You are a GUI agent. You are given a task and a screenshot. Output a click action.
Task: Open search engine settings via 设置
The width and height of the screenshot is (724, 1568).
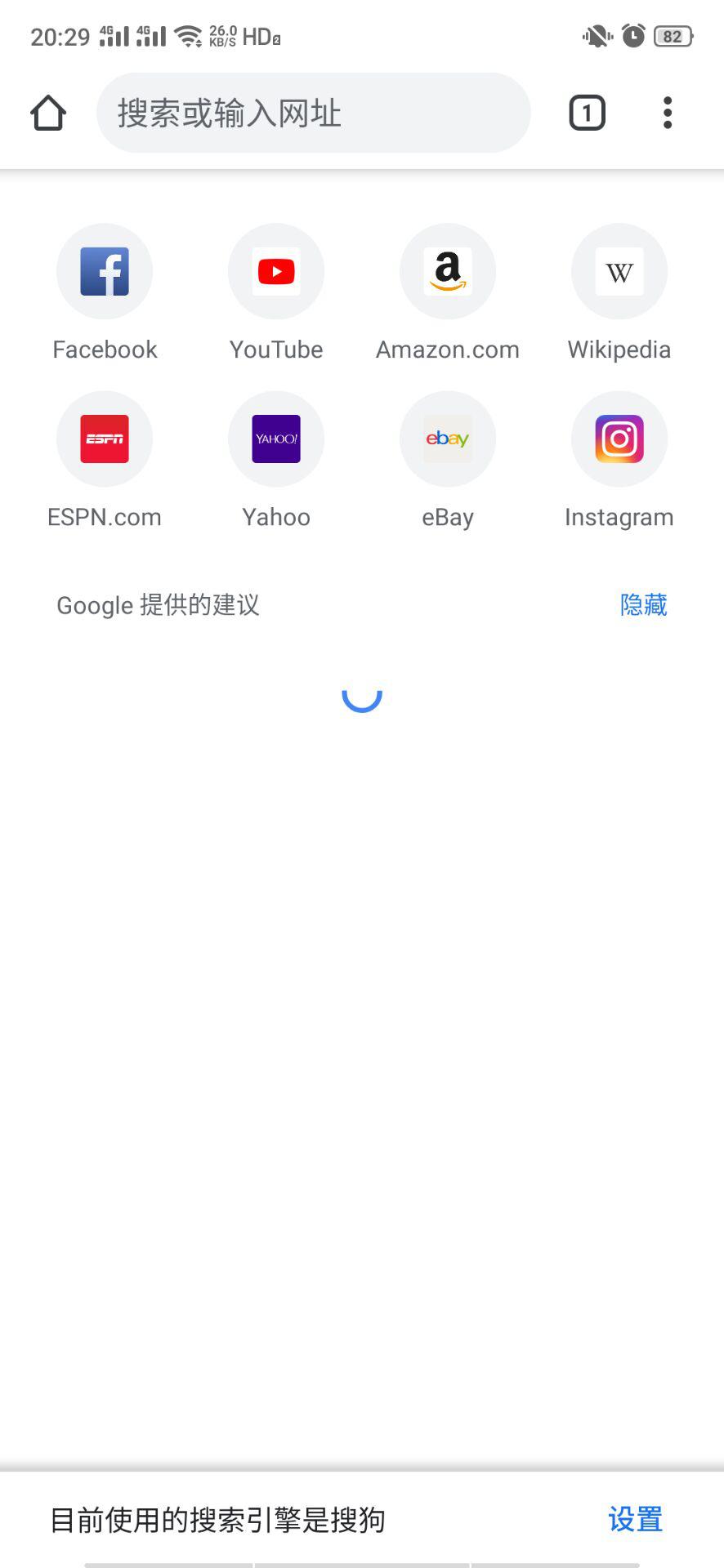pos(636,1519)
